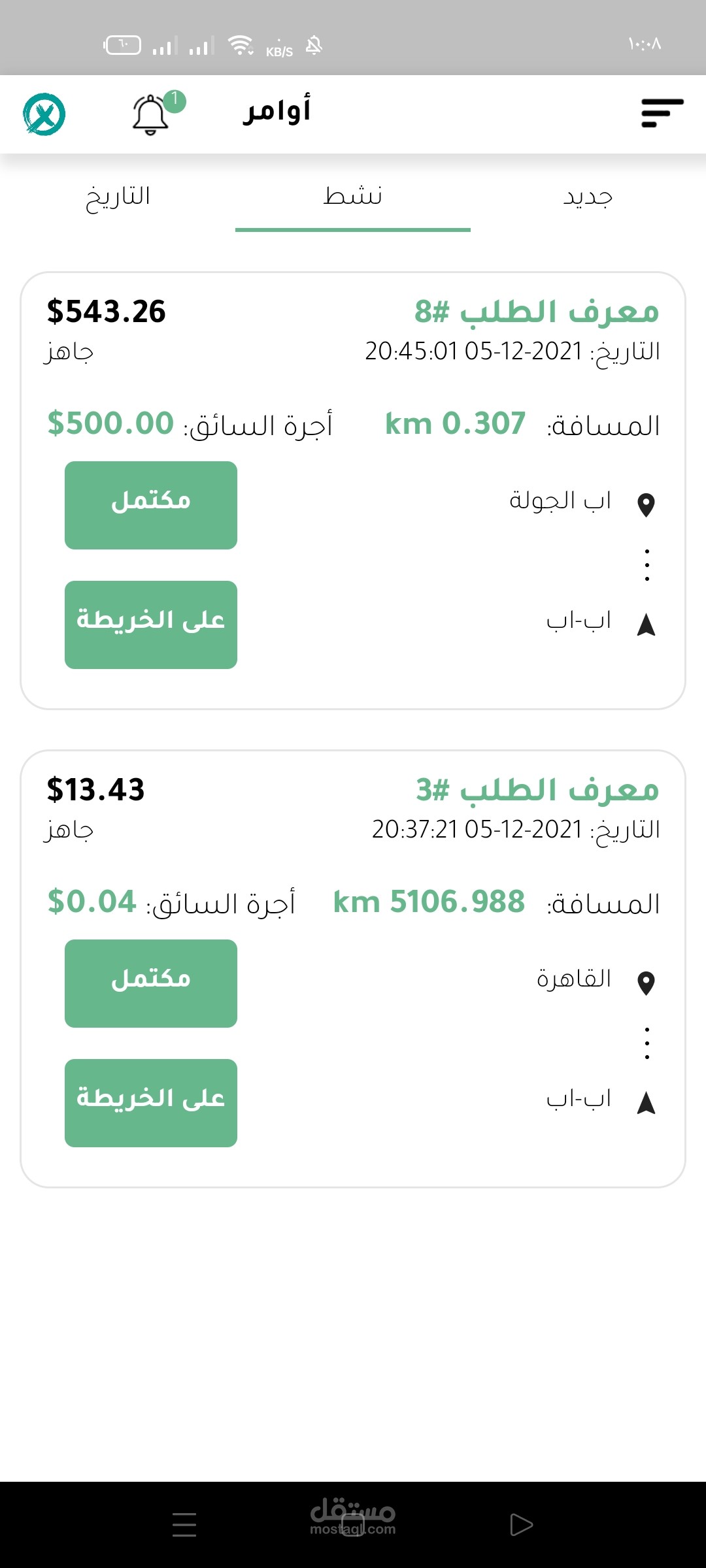Viewport: 706px width, 1568px height.
Task: Show order #8 على الخريطة
Action: (x=151, y=625)
